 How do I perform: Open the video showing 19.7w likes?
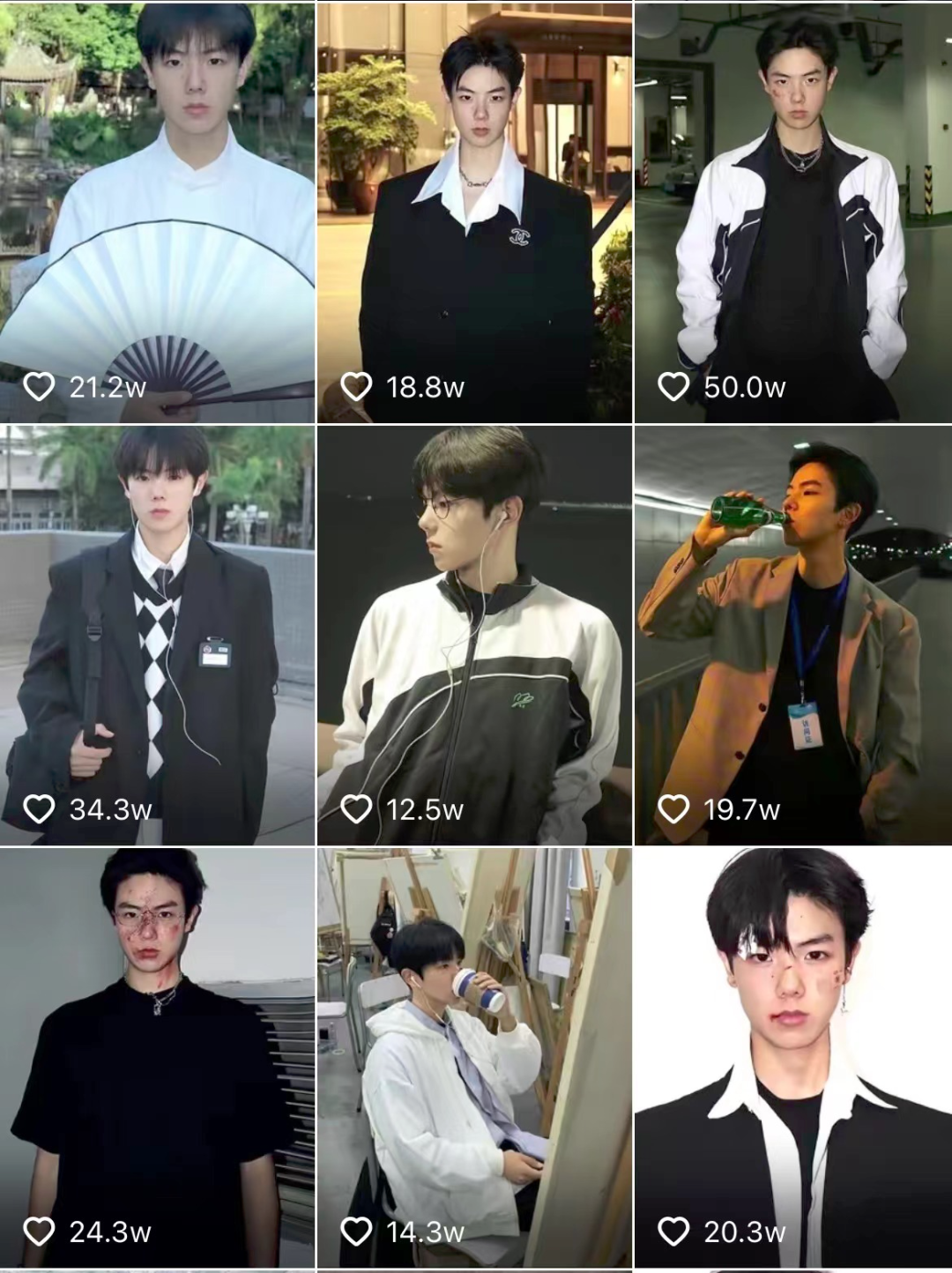pos(793,635)
